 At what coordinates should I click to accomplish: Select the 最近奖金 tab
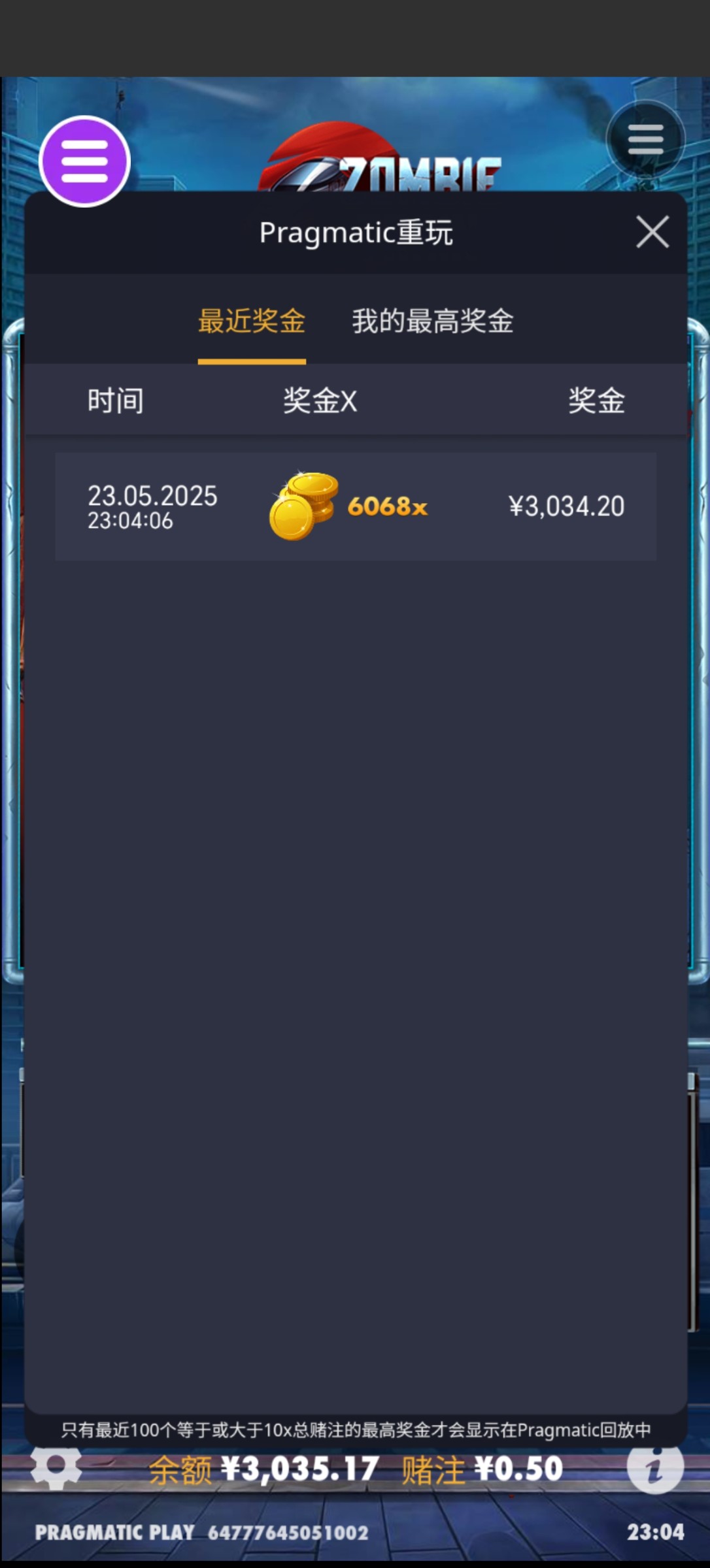(x=252, y=321)
